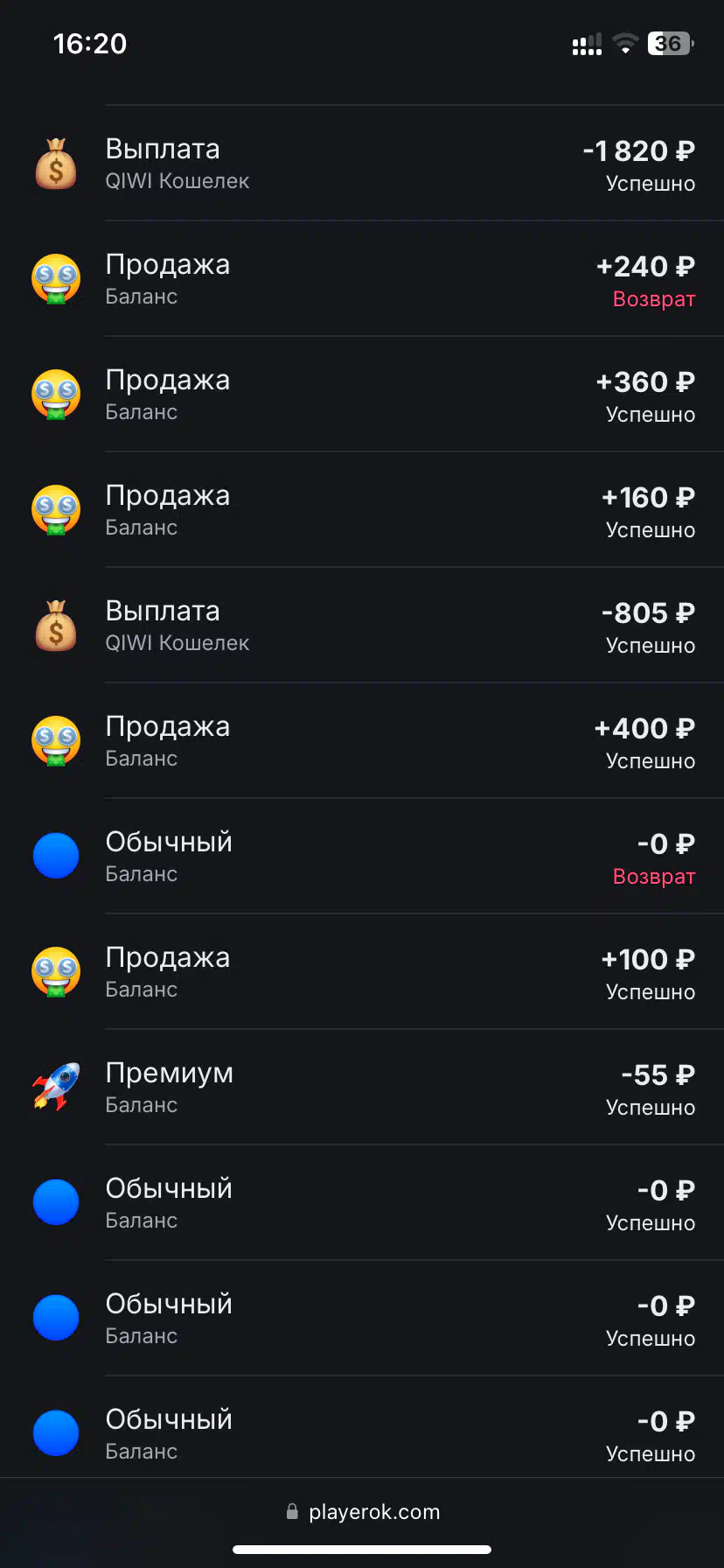Open the +240 ₽ refunded sale
The image size is (724, 1568).
tap(362, 279)
